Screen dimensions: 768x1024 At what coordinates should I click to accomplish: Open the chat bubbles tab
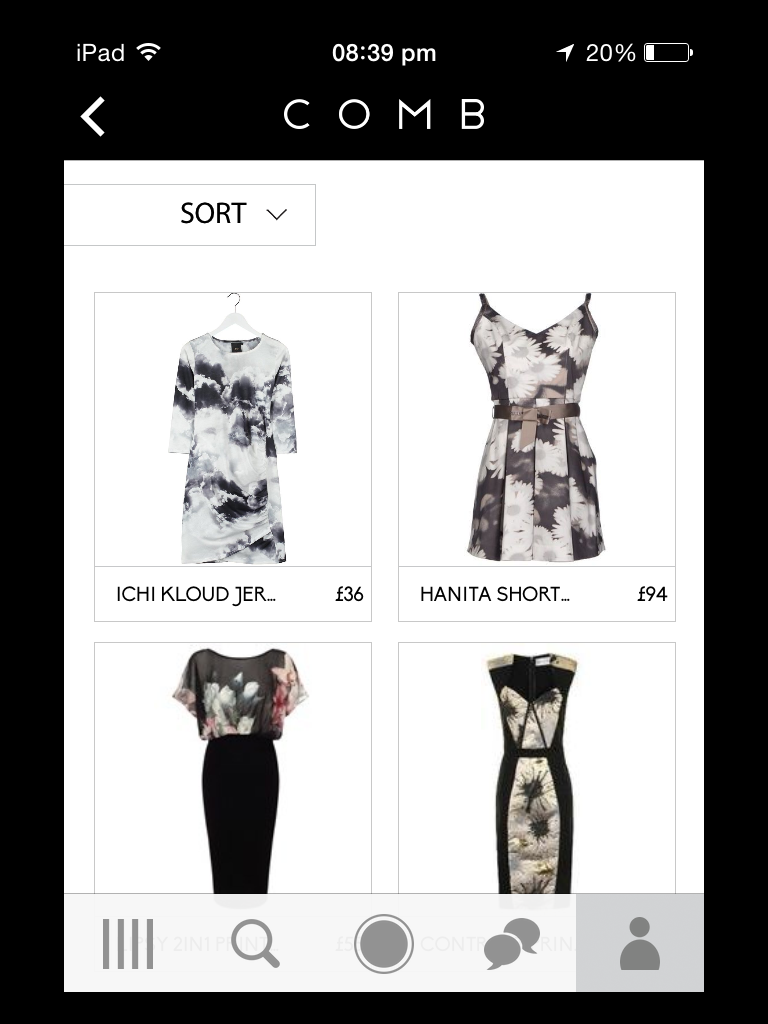511,943
